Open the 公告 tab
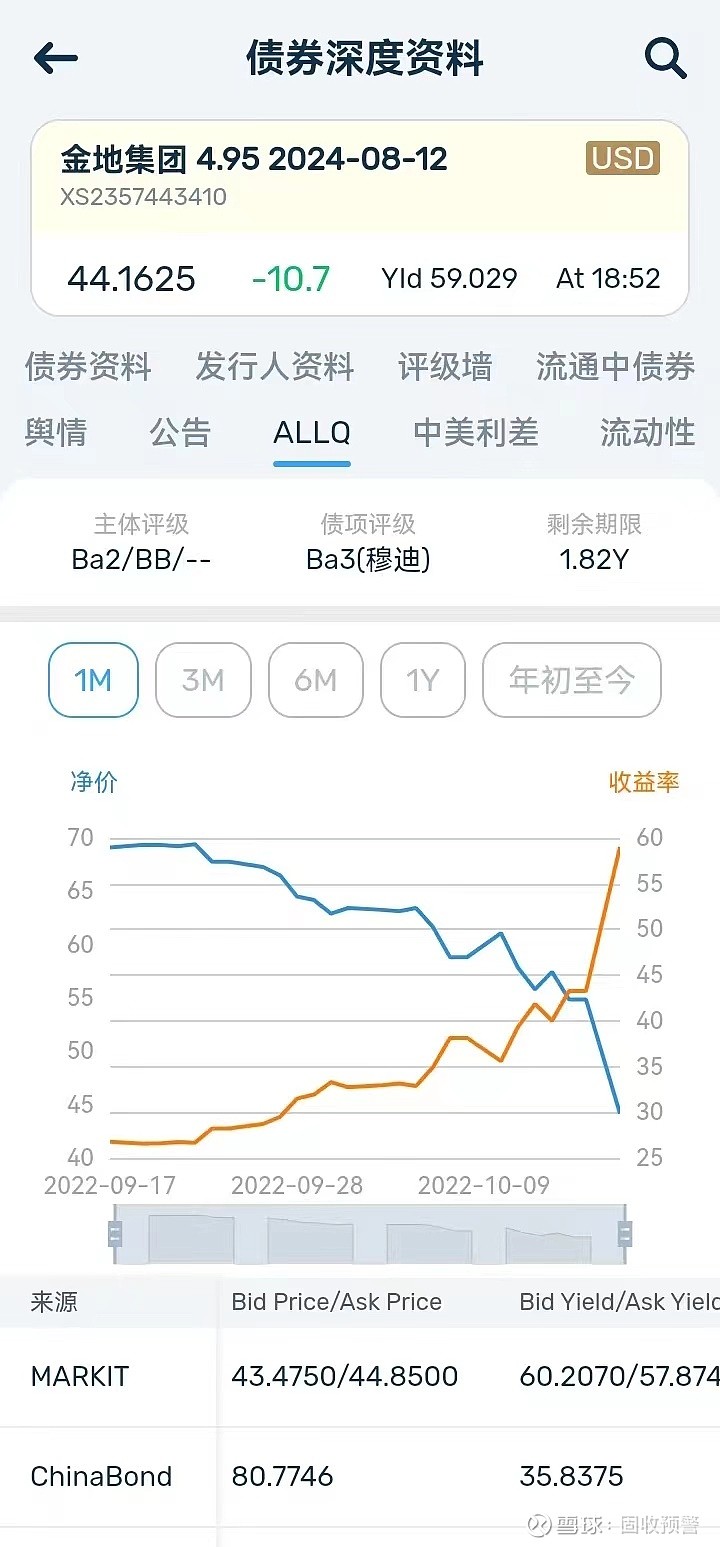 181,432
